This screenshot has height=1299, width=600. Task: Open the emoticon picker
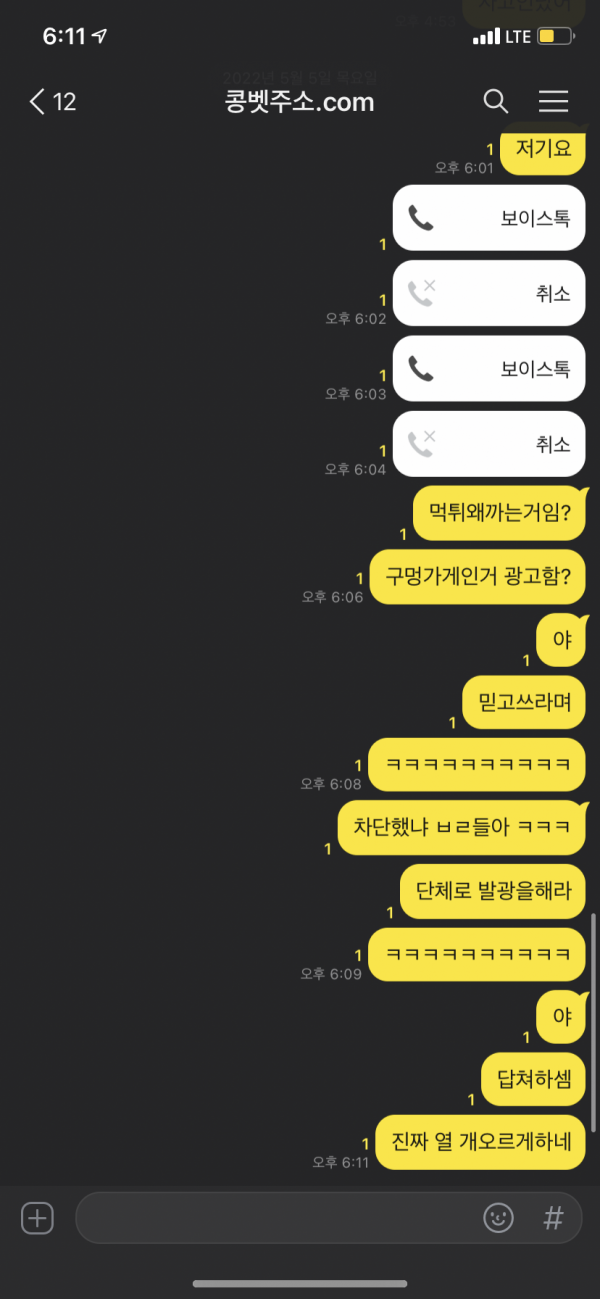pyautogui.click(x=498, y=1218)
